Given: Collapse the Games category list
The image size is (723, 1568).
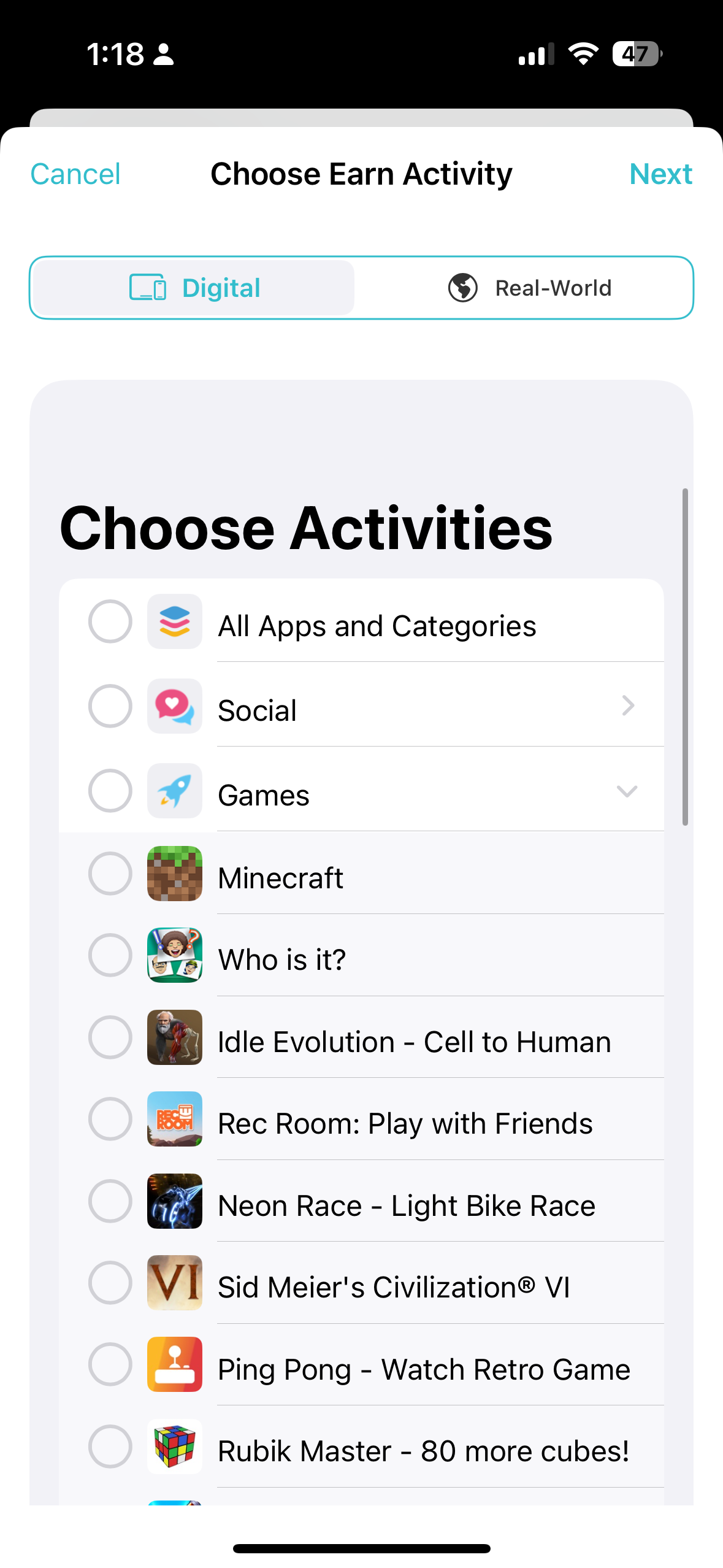Looking at the screenshot, I should tap(627, 791).
